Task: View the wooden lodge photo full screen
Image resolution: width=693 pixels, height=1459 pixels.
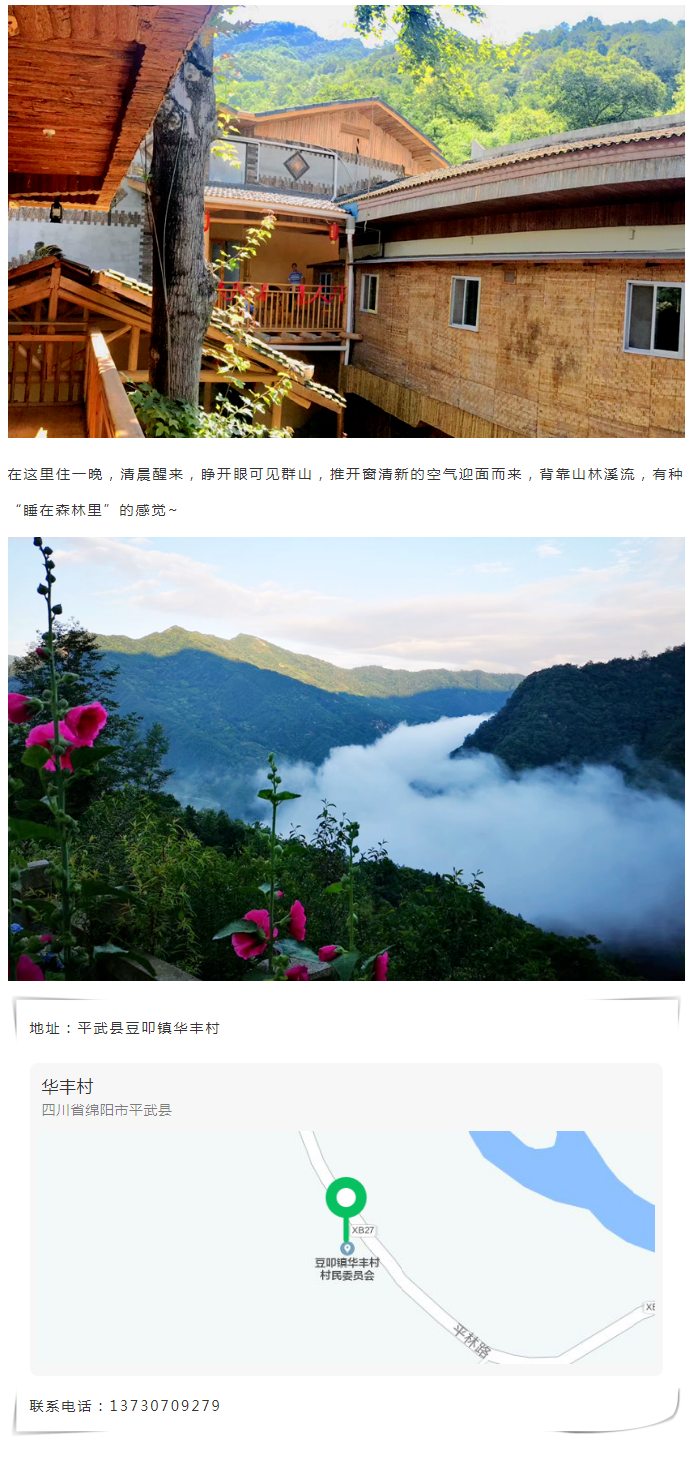Action: pos(346,221)
